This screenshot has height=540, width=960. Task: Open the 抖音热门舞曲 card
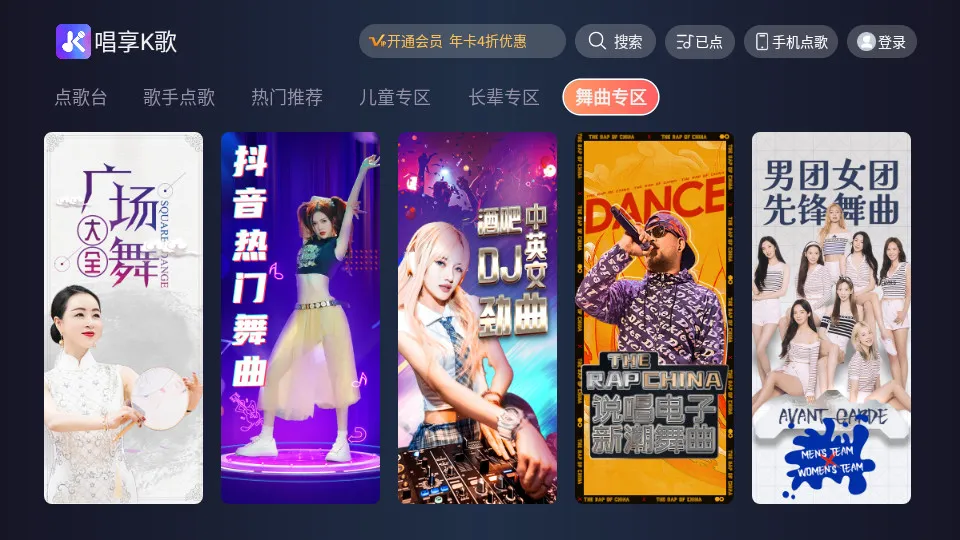tap(300, 318)
